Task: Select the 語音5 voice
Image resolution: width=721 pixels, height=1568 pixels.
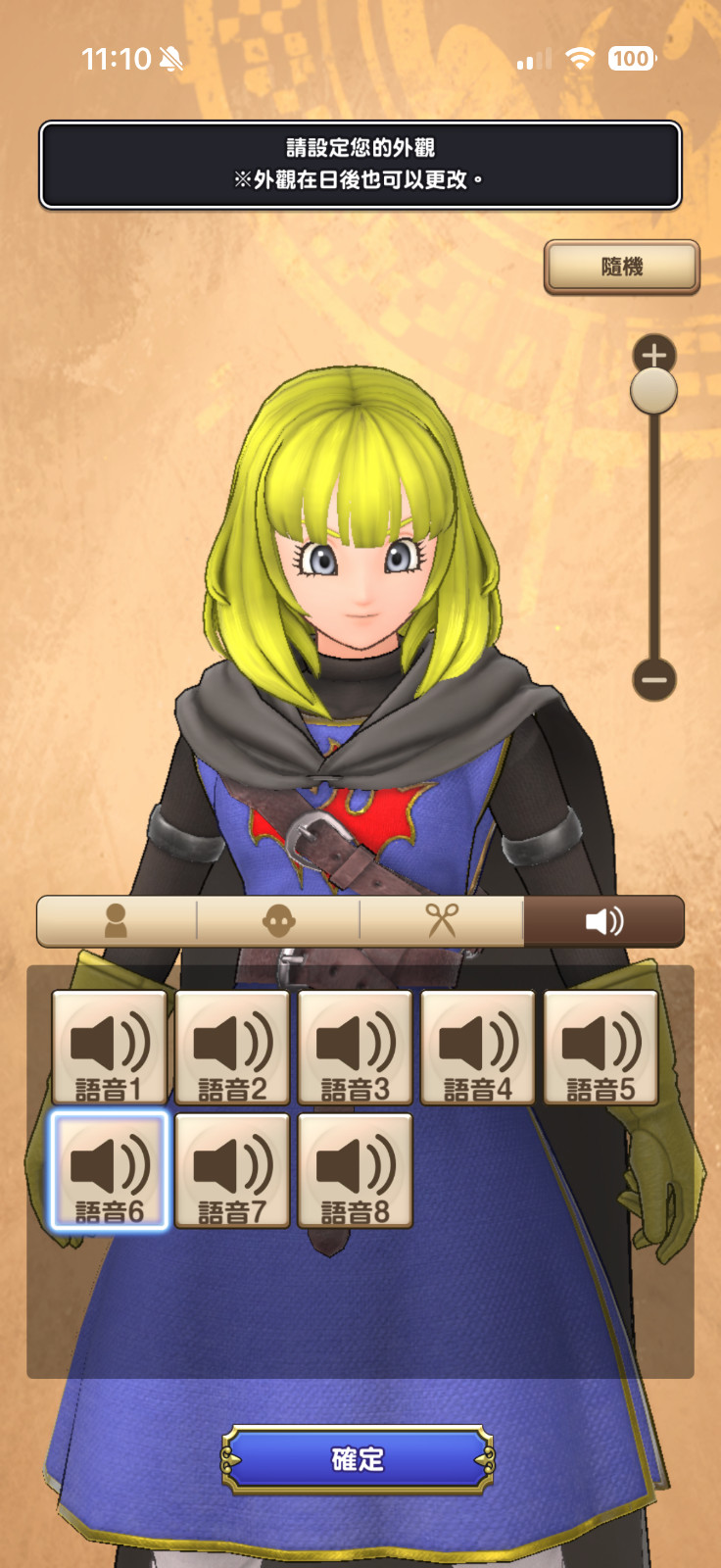Action: 601,1049
